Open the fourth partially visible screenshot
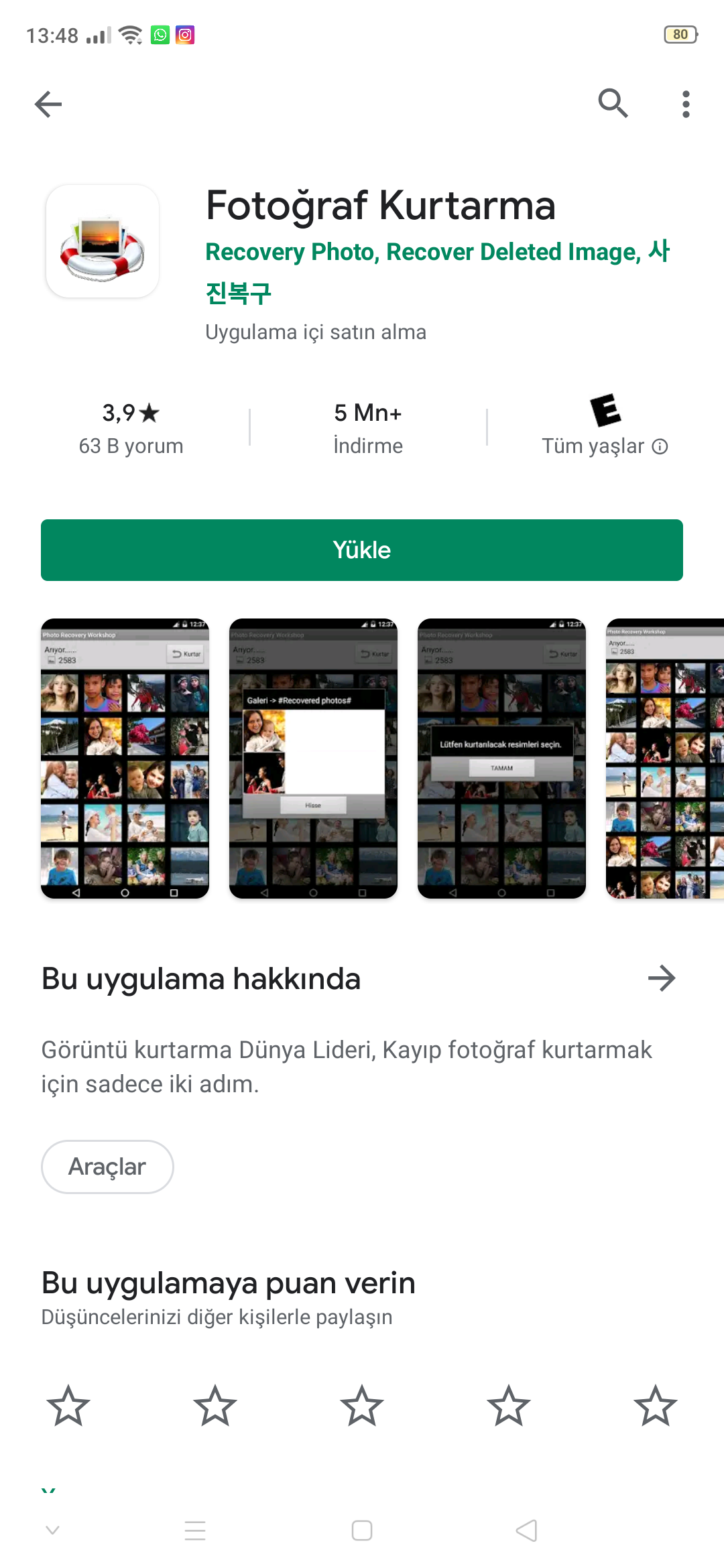This screenshot has width=724, height=1568. click(x=665, y=758)
